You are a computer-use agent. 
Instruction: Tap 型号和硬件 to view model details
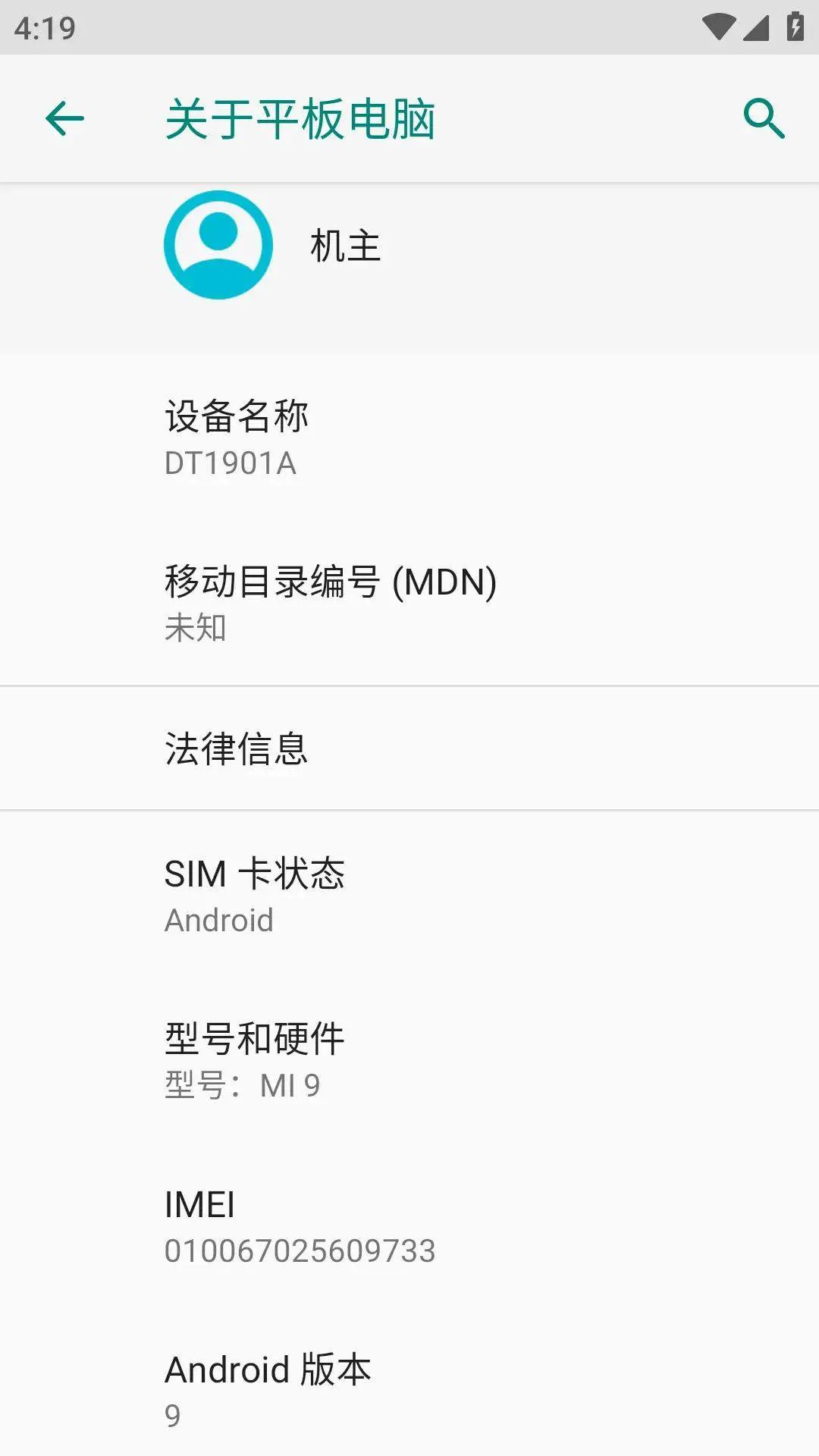tap(254, 1039)
